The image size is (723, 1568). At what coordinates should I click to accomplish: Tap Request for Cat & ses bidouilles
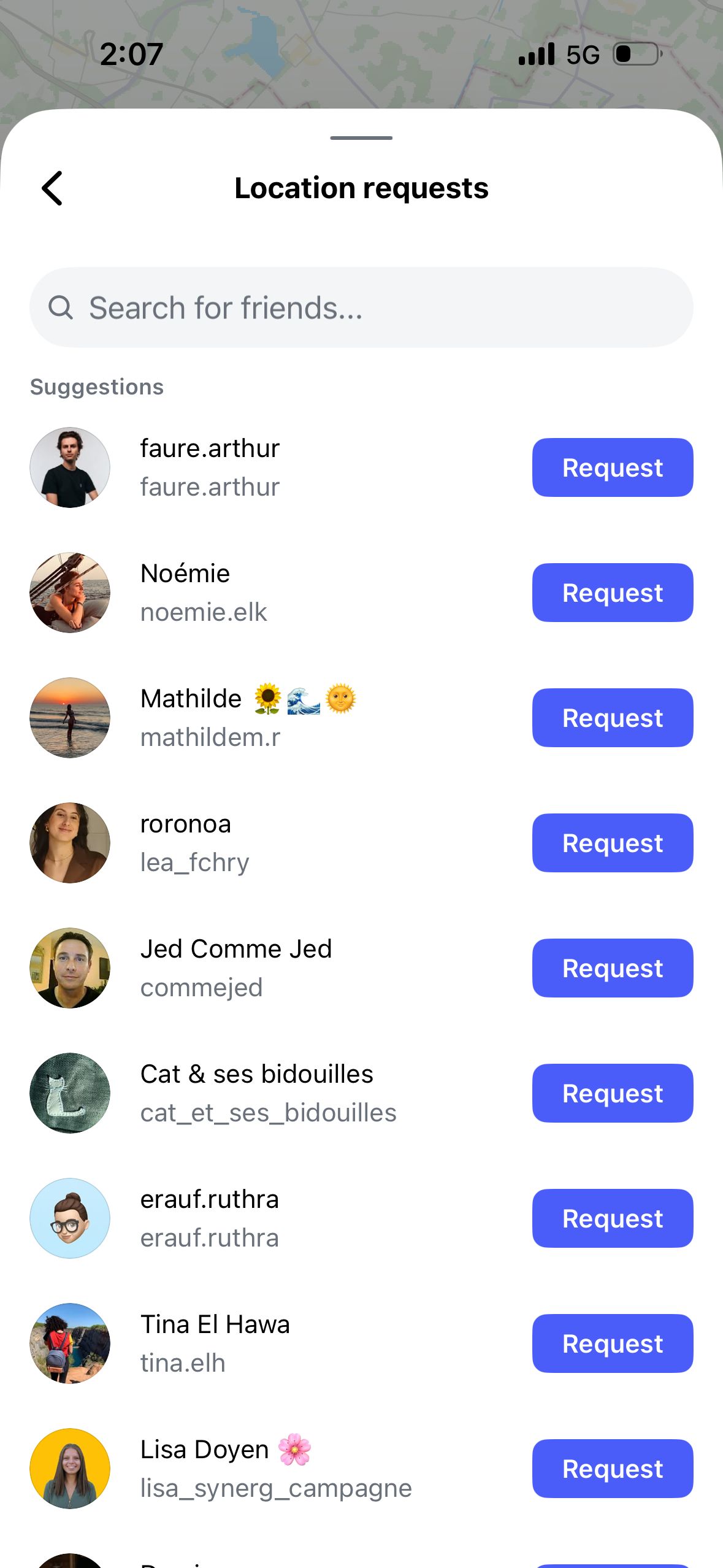pos(612,1093)
